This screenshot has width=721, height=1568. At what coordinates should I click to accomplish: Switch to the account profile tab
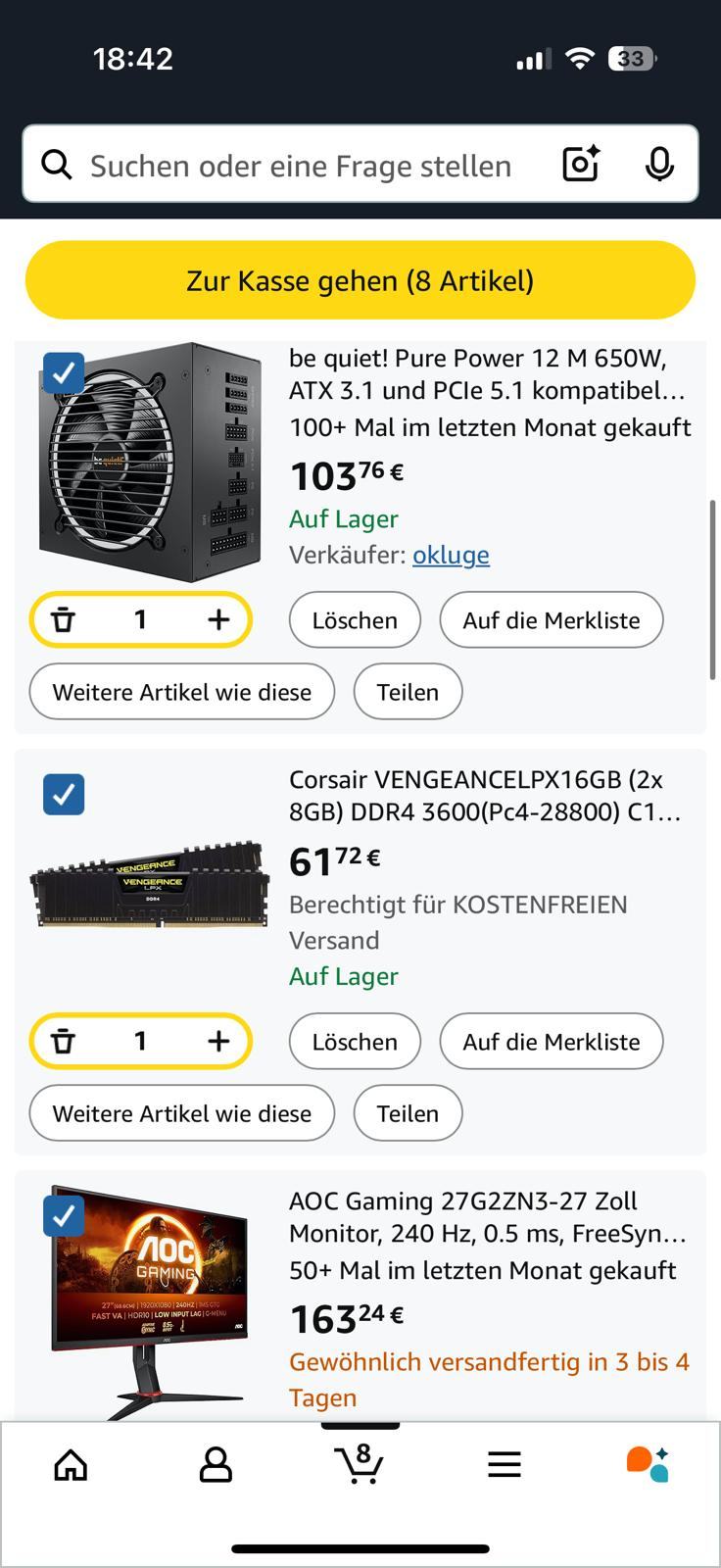point(216,1465)
